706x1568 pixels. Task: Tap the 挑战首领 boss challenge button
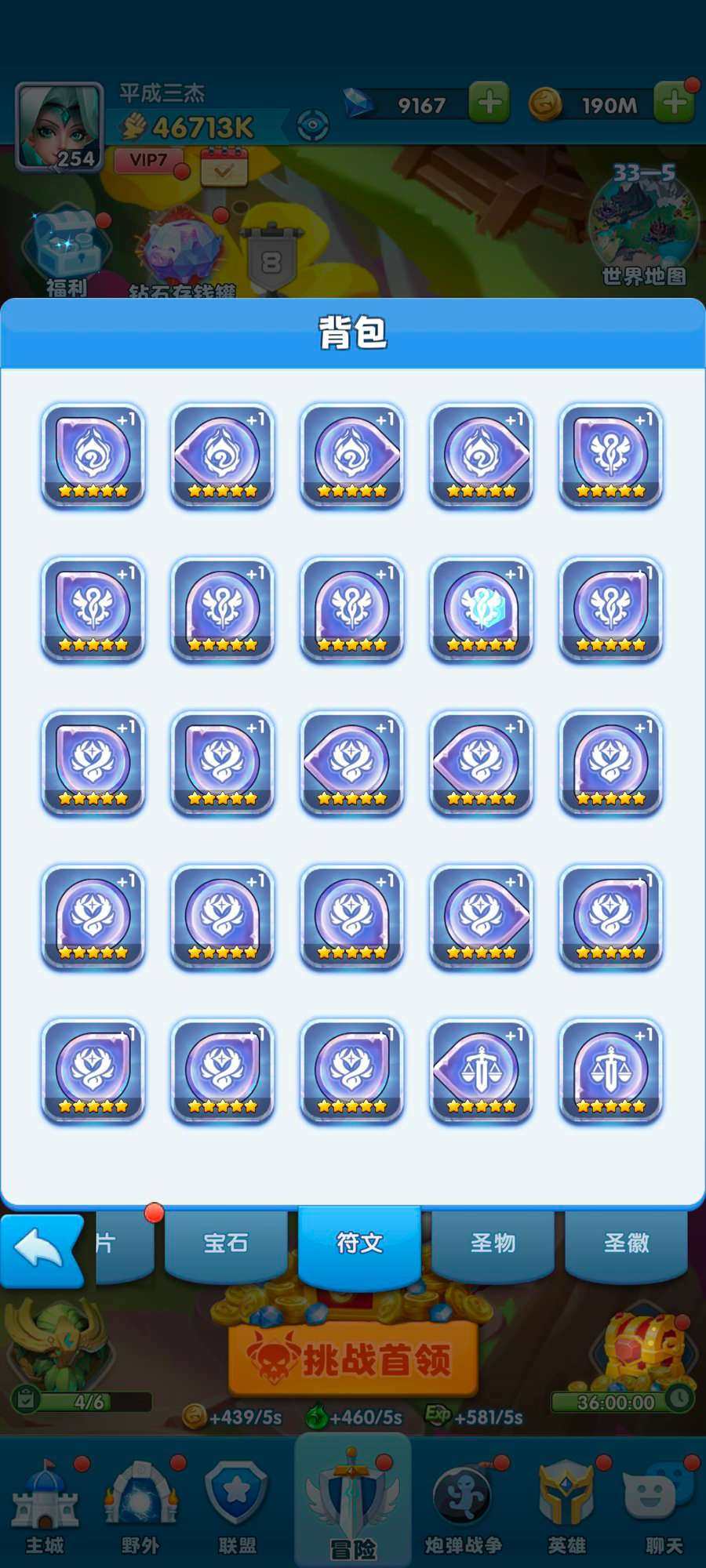353,1359
